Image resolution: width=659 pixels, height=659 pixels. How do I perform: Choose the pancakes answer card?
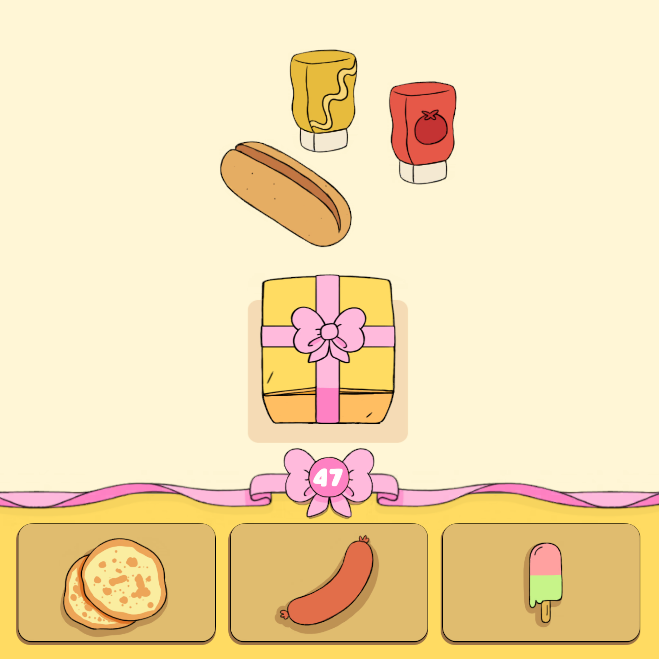tap(116, 582)
